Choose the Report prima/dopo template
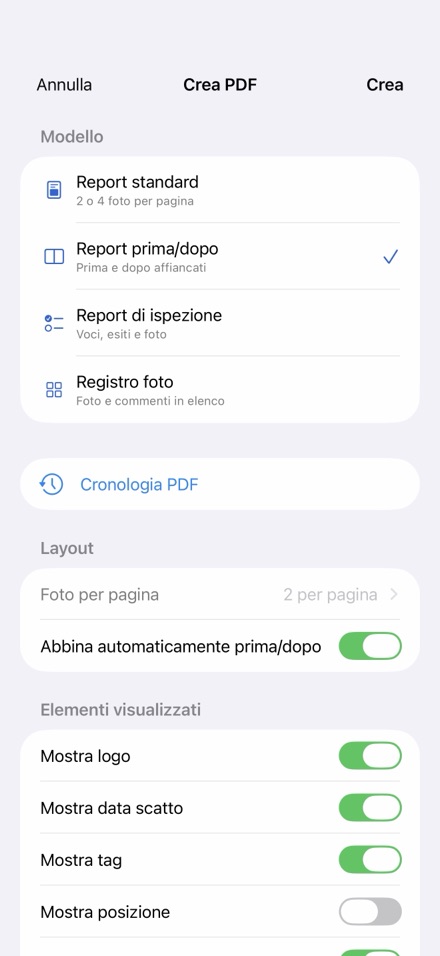 pos(220,257)
